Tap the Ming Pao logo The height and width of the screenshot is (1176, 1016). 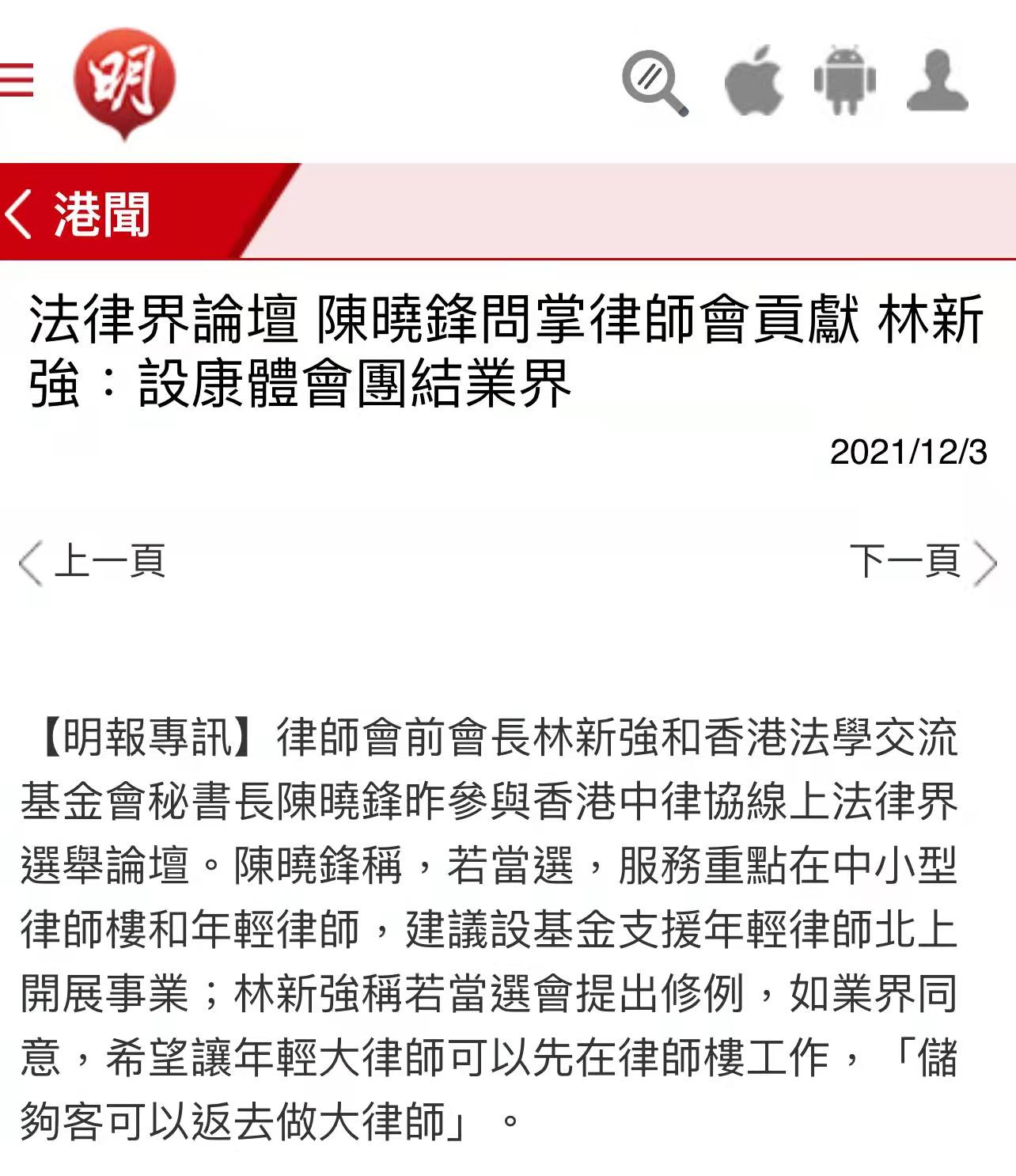123,82
